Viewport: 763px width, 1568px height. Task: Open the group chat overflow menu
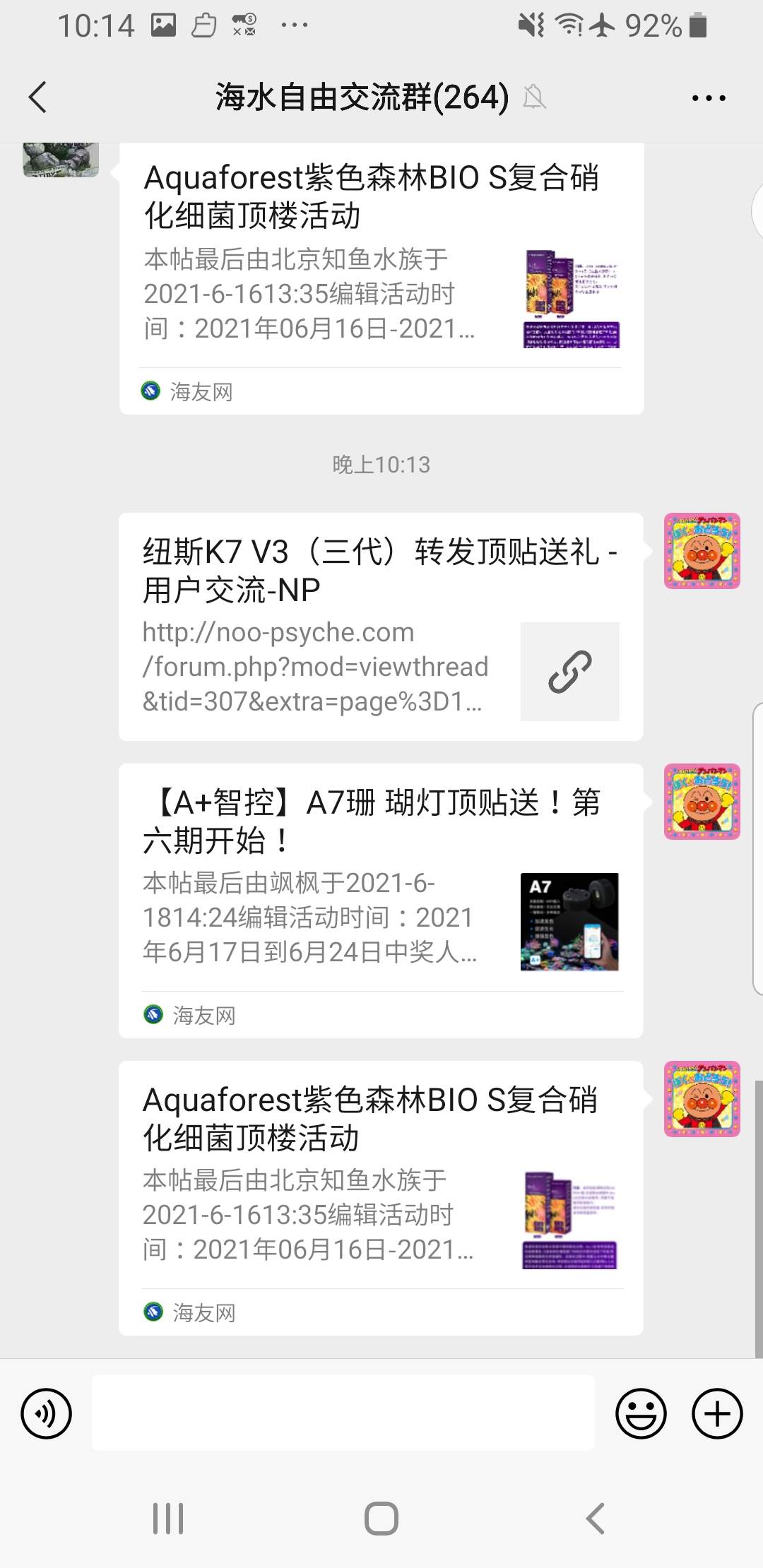point(708,98)
